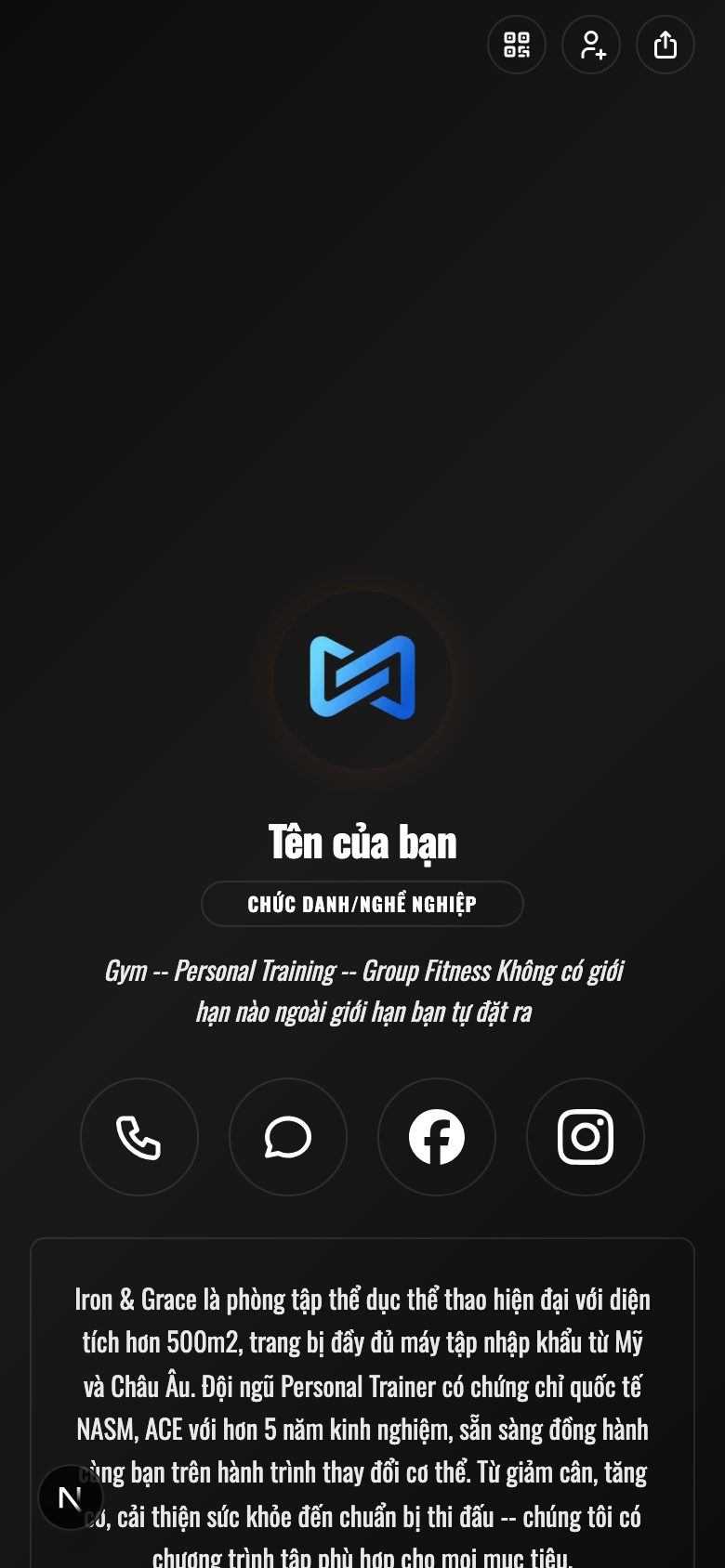This screenshot has width=725, height=1568.
Task: Call using the phone icon
Action: point(139,1137)
